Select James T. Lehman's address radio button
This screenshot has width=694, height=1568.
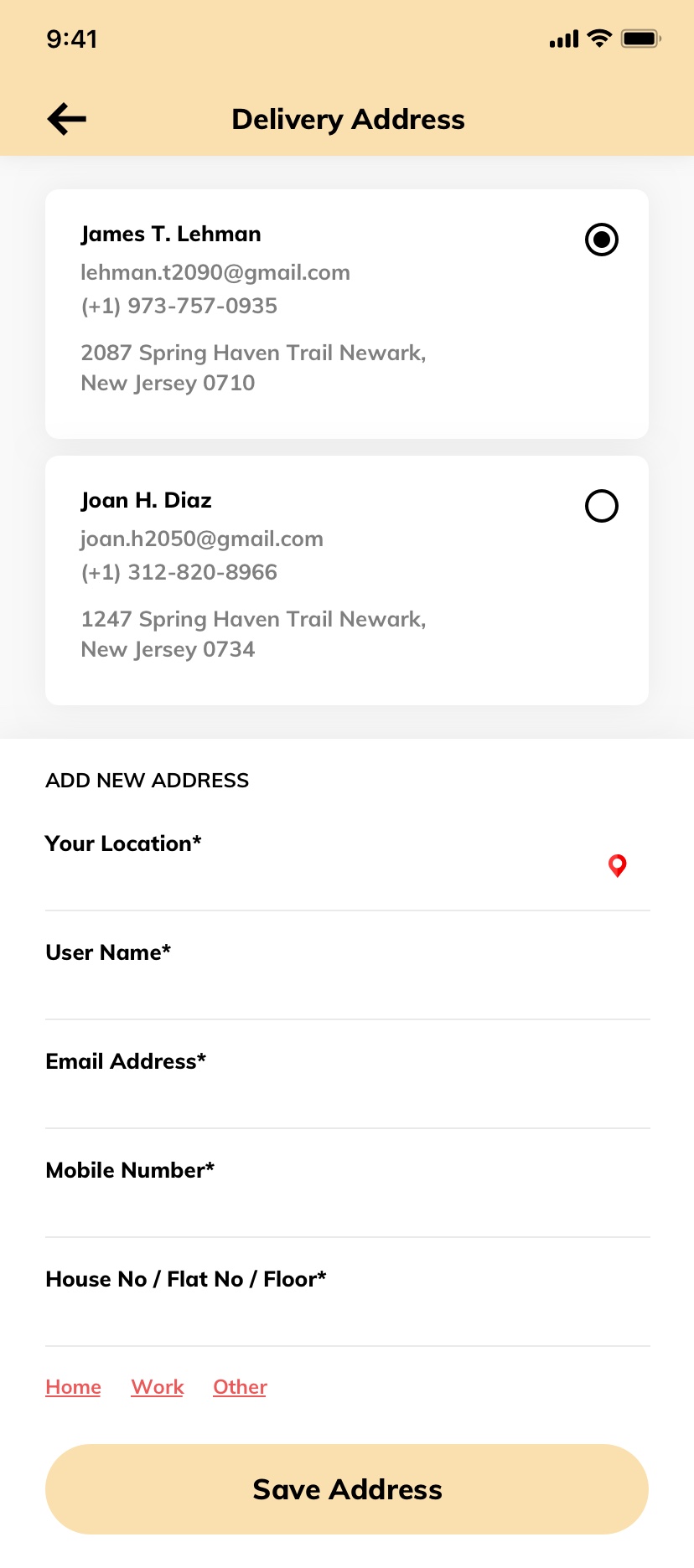click(601, 240)
